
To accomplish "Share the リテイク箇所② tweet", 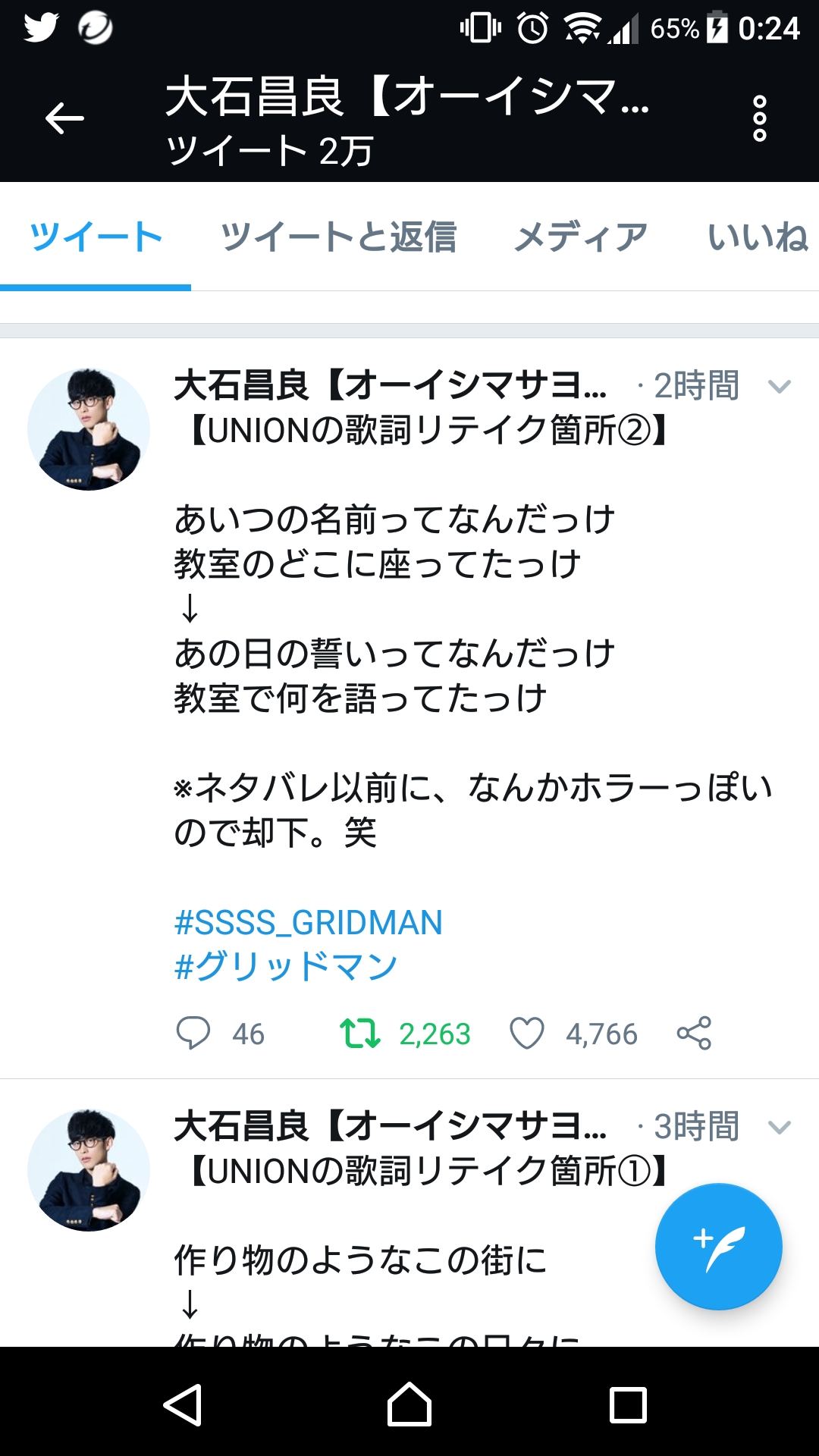I will (694, 1033).
